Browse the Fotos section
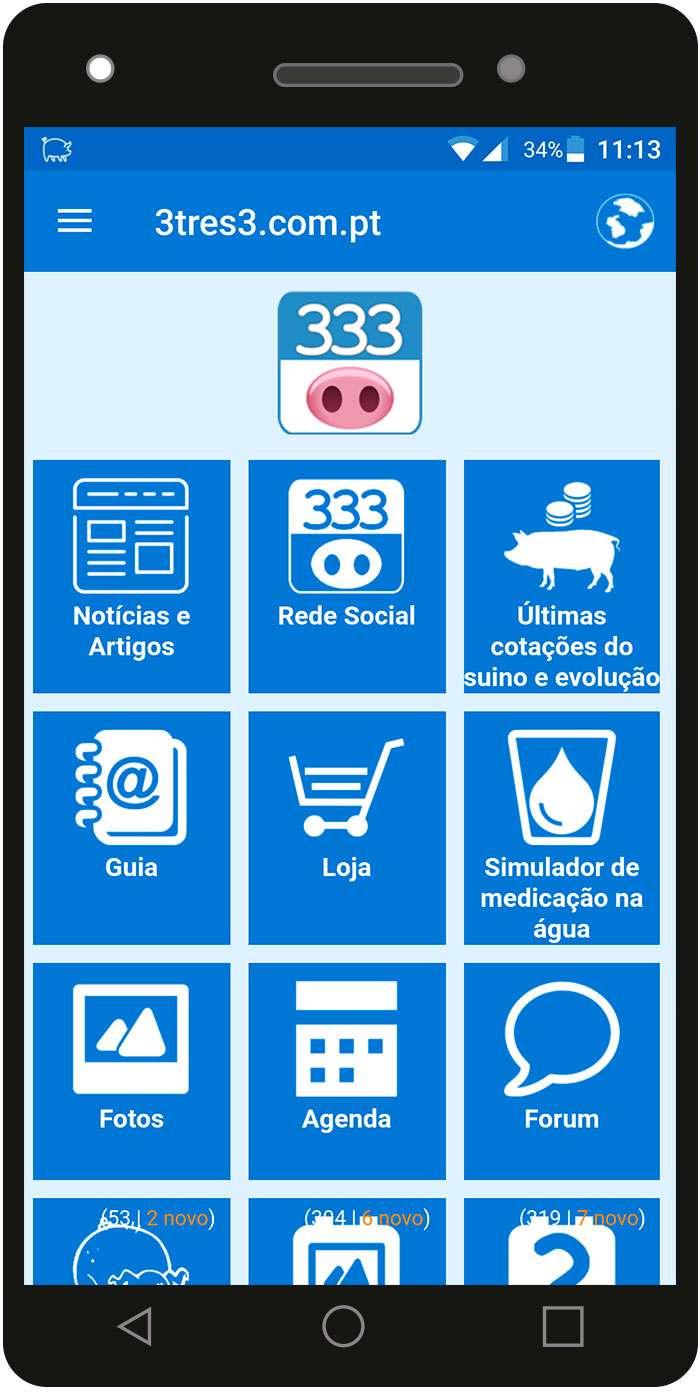This screenshot has height=1392, width=700. 132,1070
